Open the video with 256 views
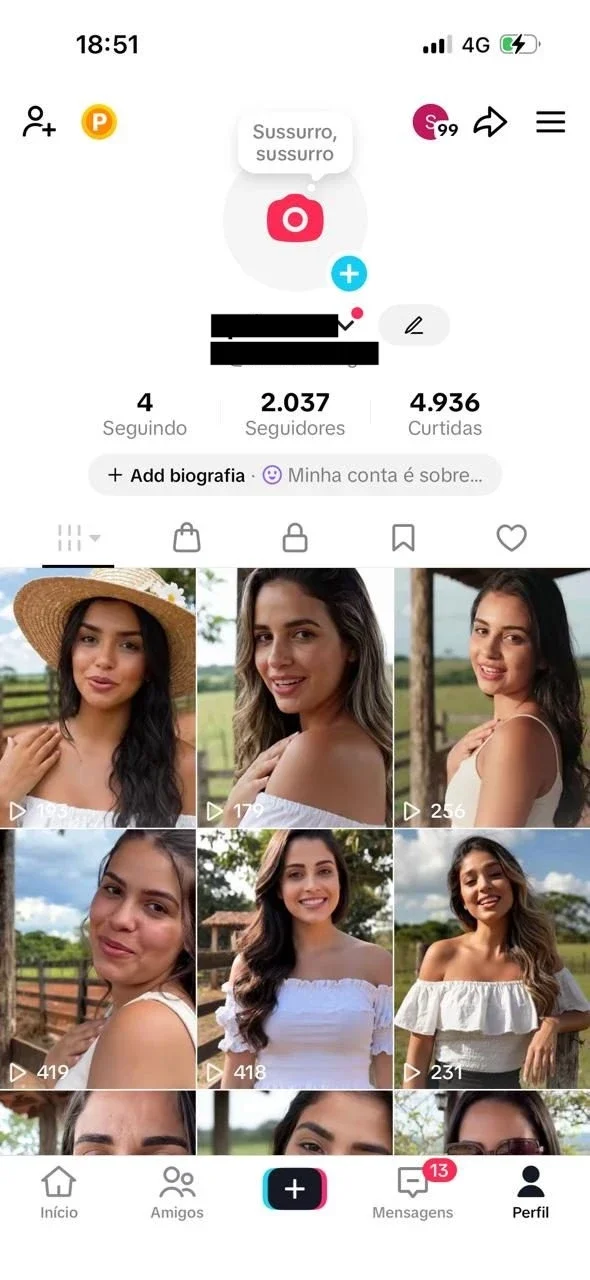Image resolution: width=590 pixels, height=1280 pixels. tap(492, 697)
